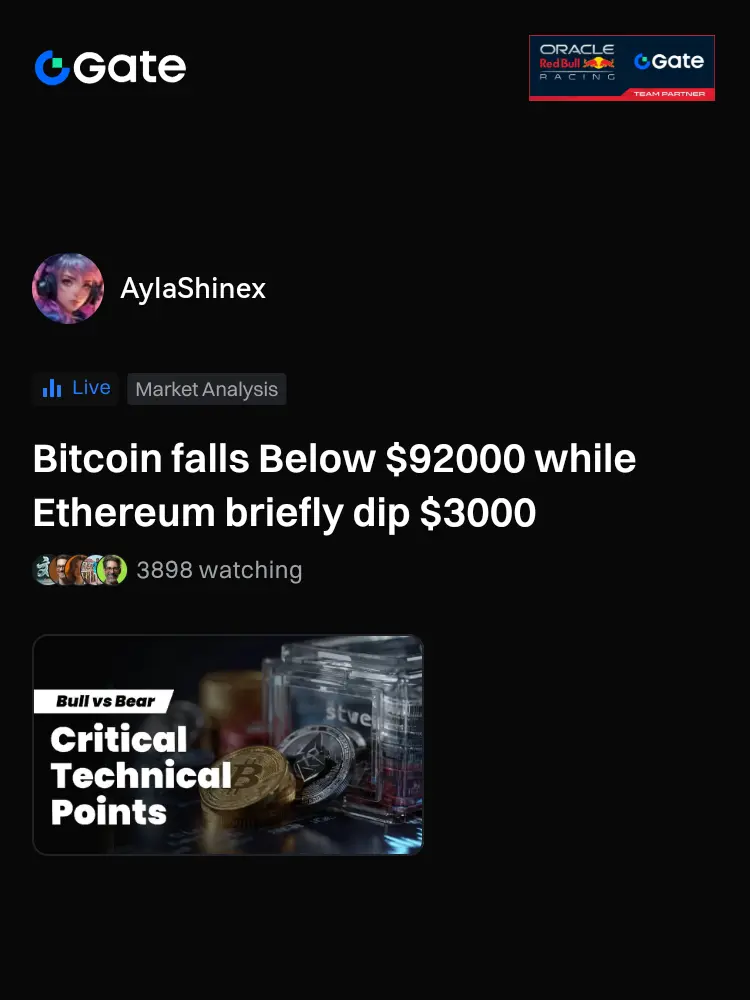This screenshot has height=1000, width=750.
Task: Toggle the Live stream status badge
Action: (75, 388)
